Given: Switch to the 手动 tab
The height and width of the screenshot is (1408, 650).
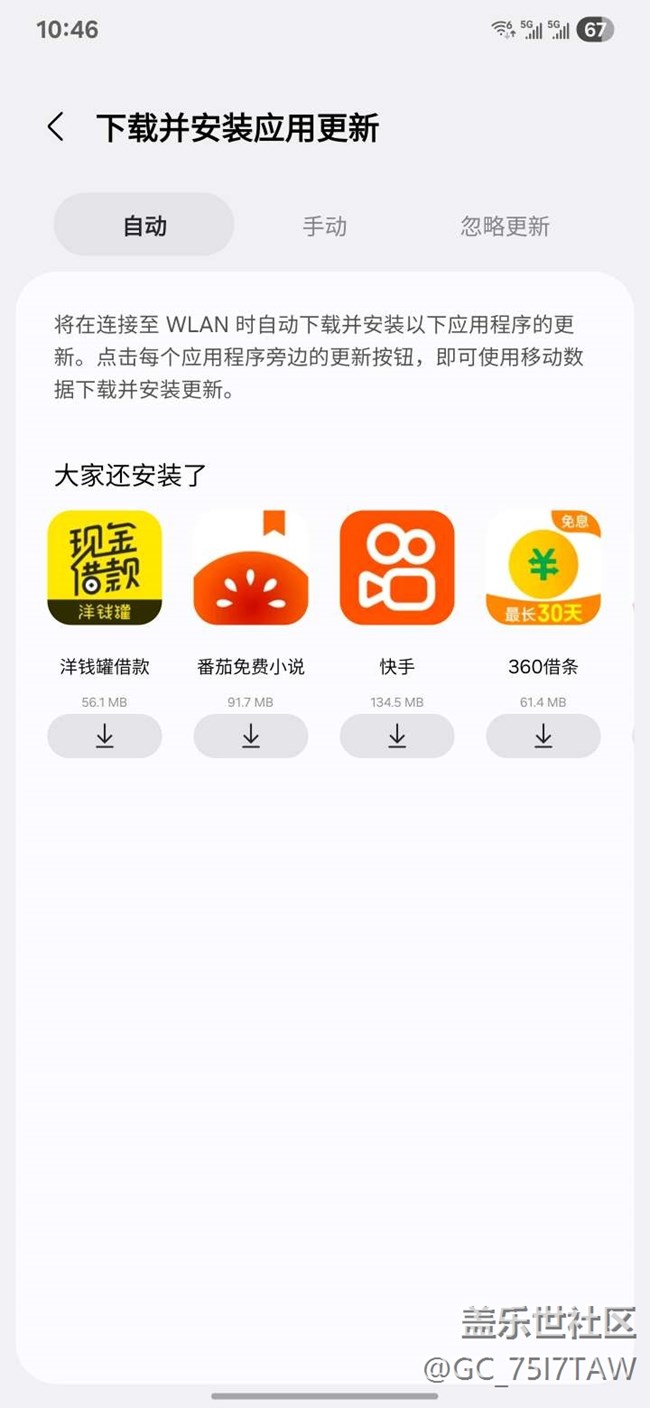Looking at the screenshot, I should click(325, 225).
